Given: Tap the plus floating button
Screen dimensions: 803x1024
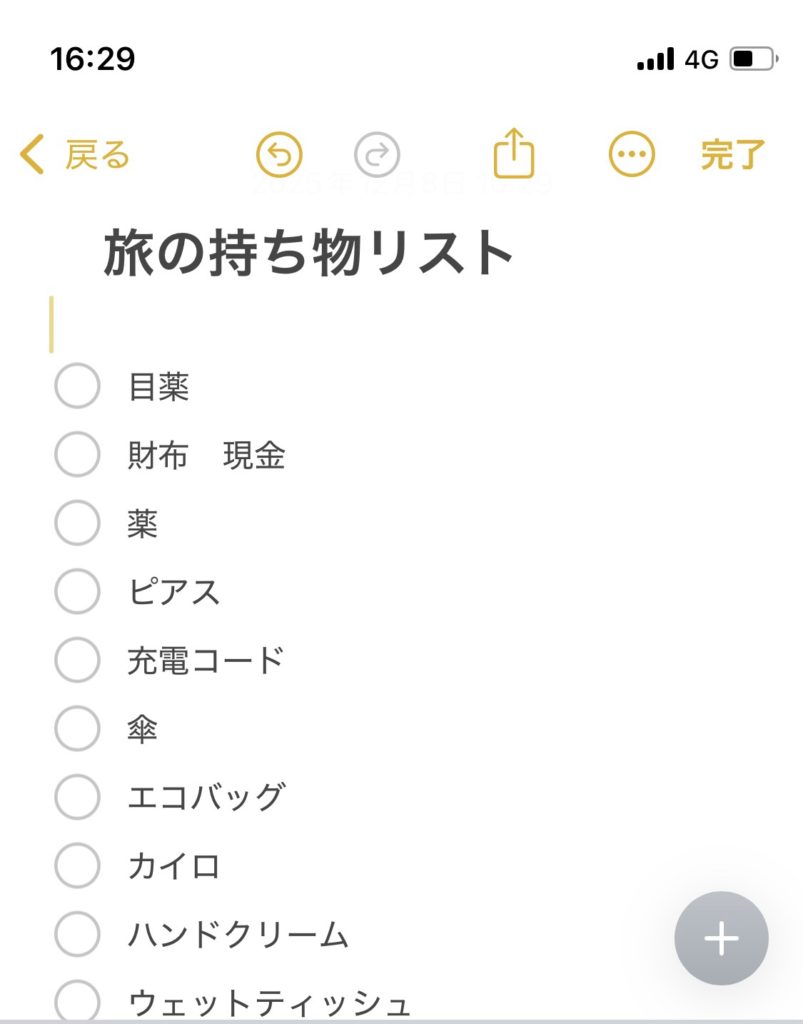Looking at the screenshot, I should click(721, 939).
